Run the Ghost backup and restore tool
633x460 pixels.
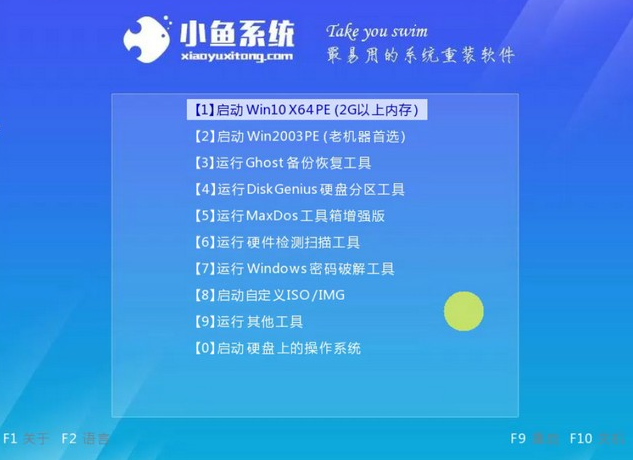click(x=281, y=163)
